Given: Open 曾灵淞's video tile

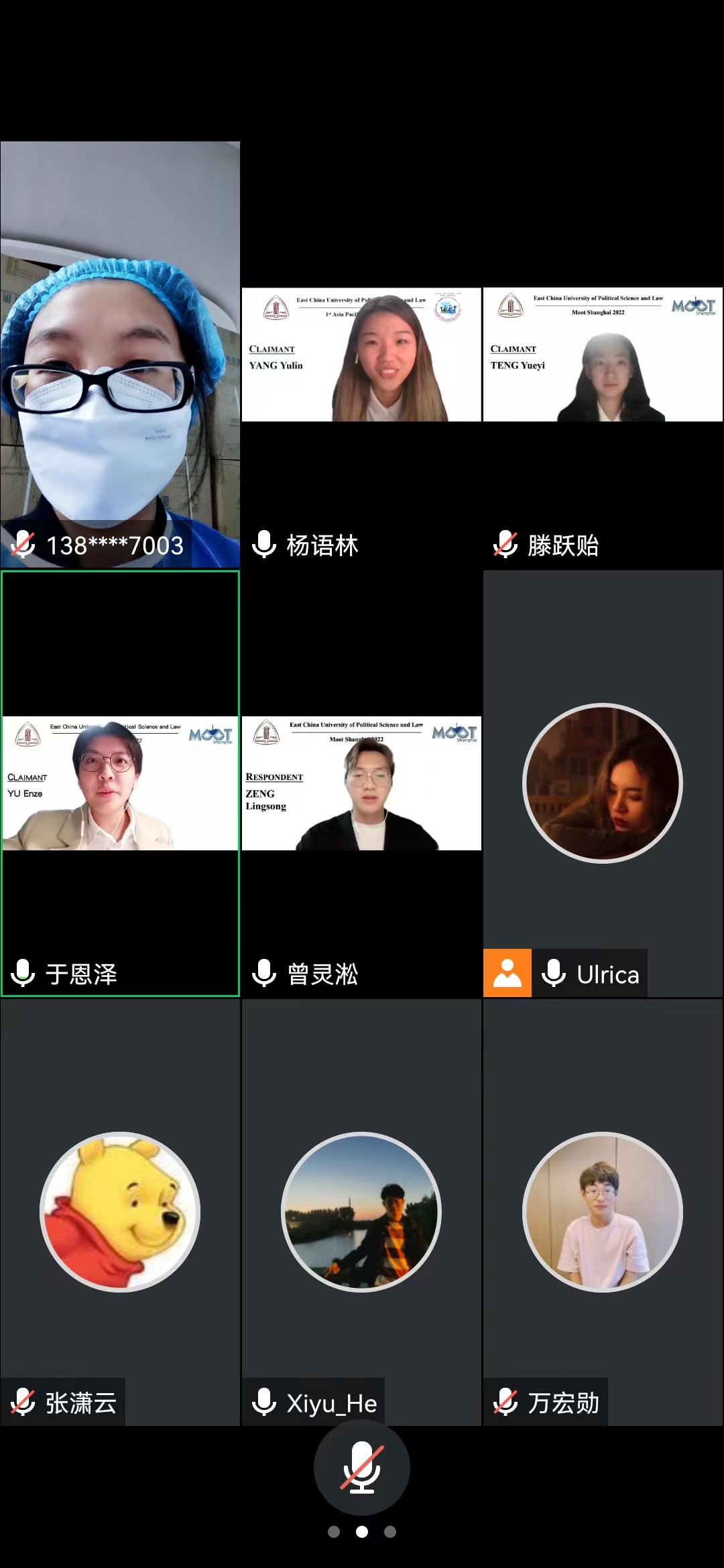Looking at the screenshot, I should click(361, 783).
